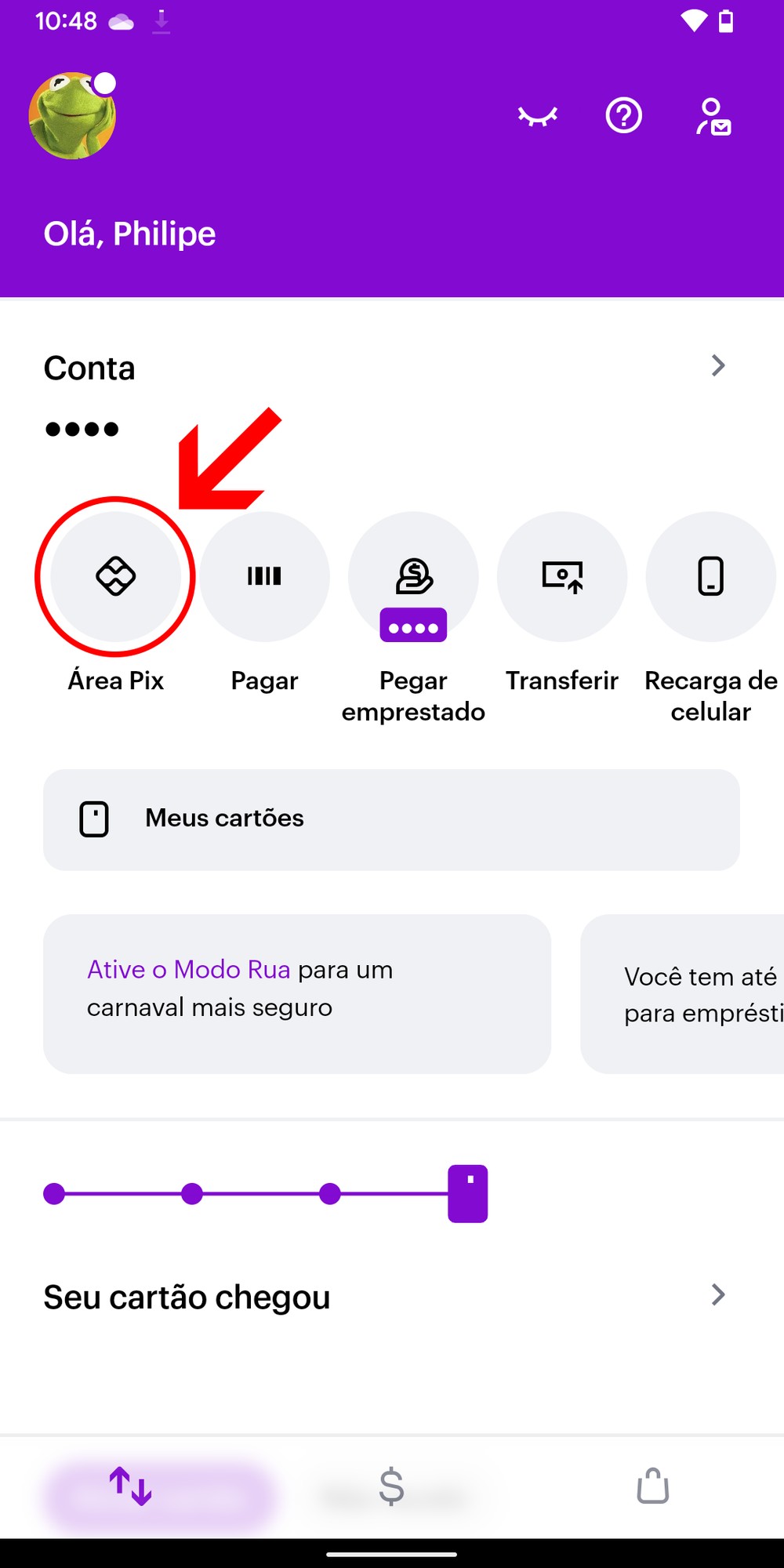Open Seu cartão chegou
This screenshot has width=784, height=1568.
(384, 1297)
